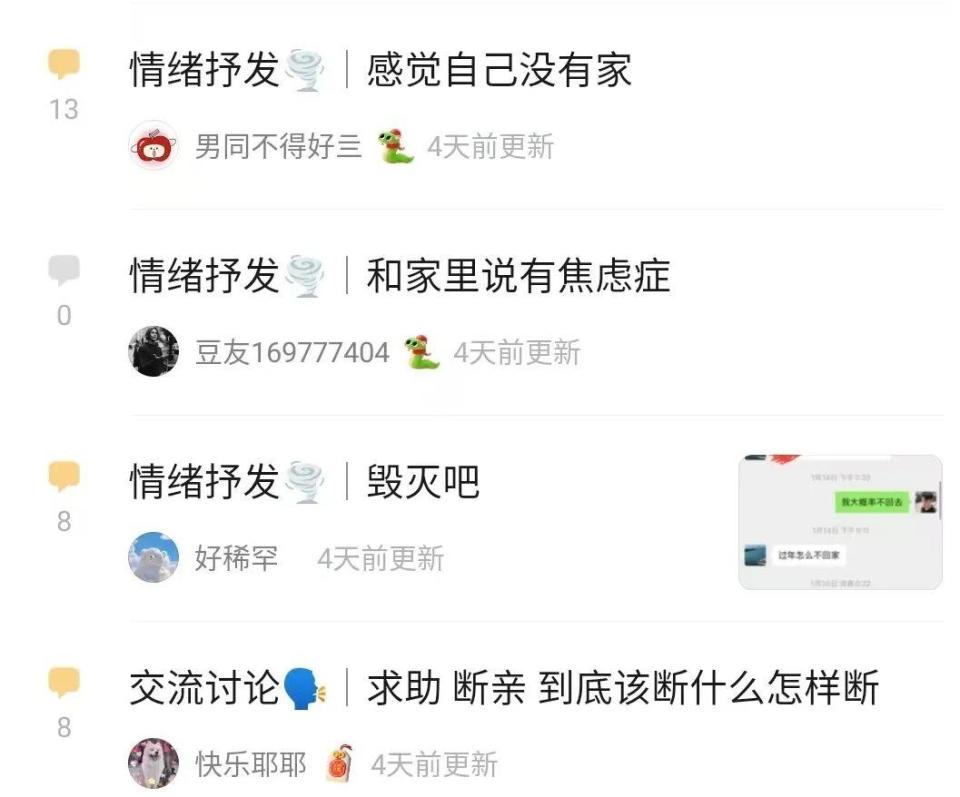Open 好稀罕's profile avatar

(154, 558)
